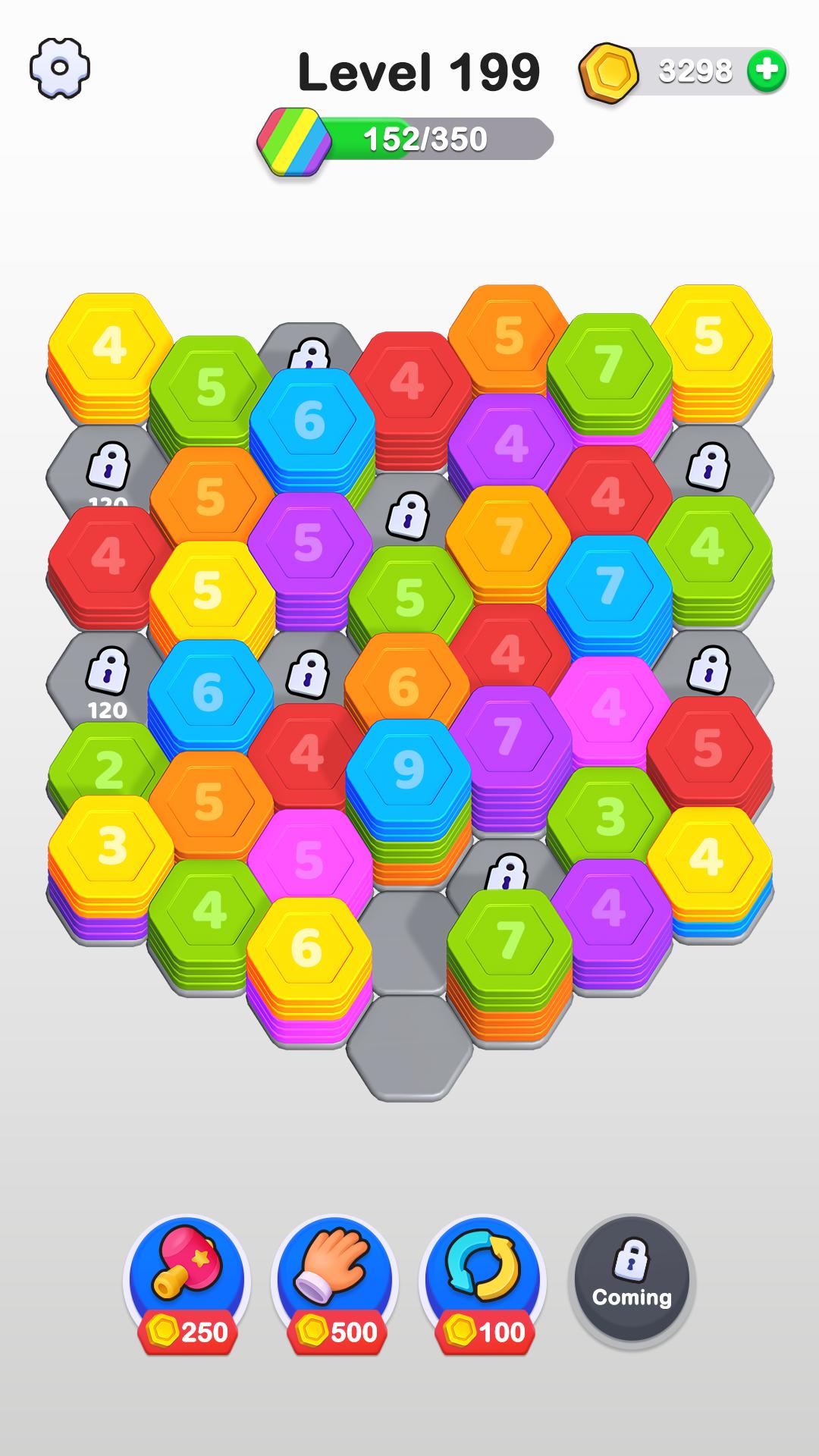The height and width of the screenshot is (1456, 819).
Task: Tap the locked Coming booster
Action: coord(632,1280)
